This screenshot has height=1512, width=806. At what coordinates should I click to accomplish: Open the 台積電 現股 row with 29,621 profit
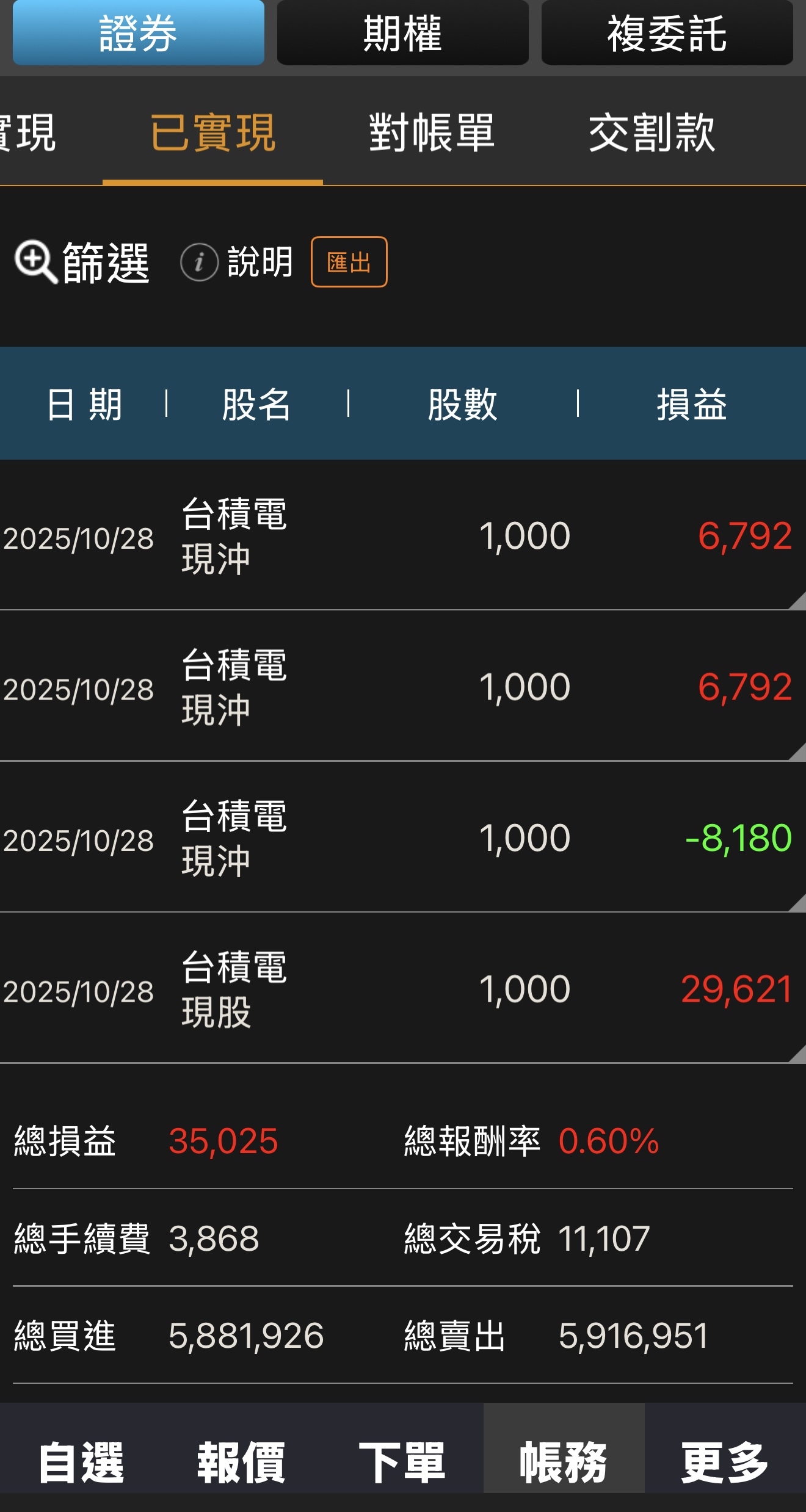403,988
